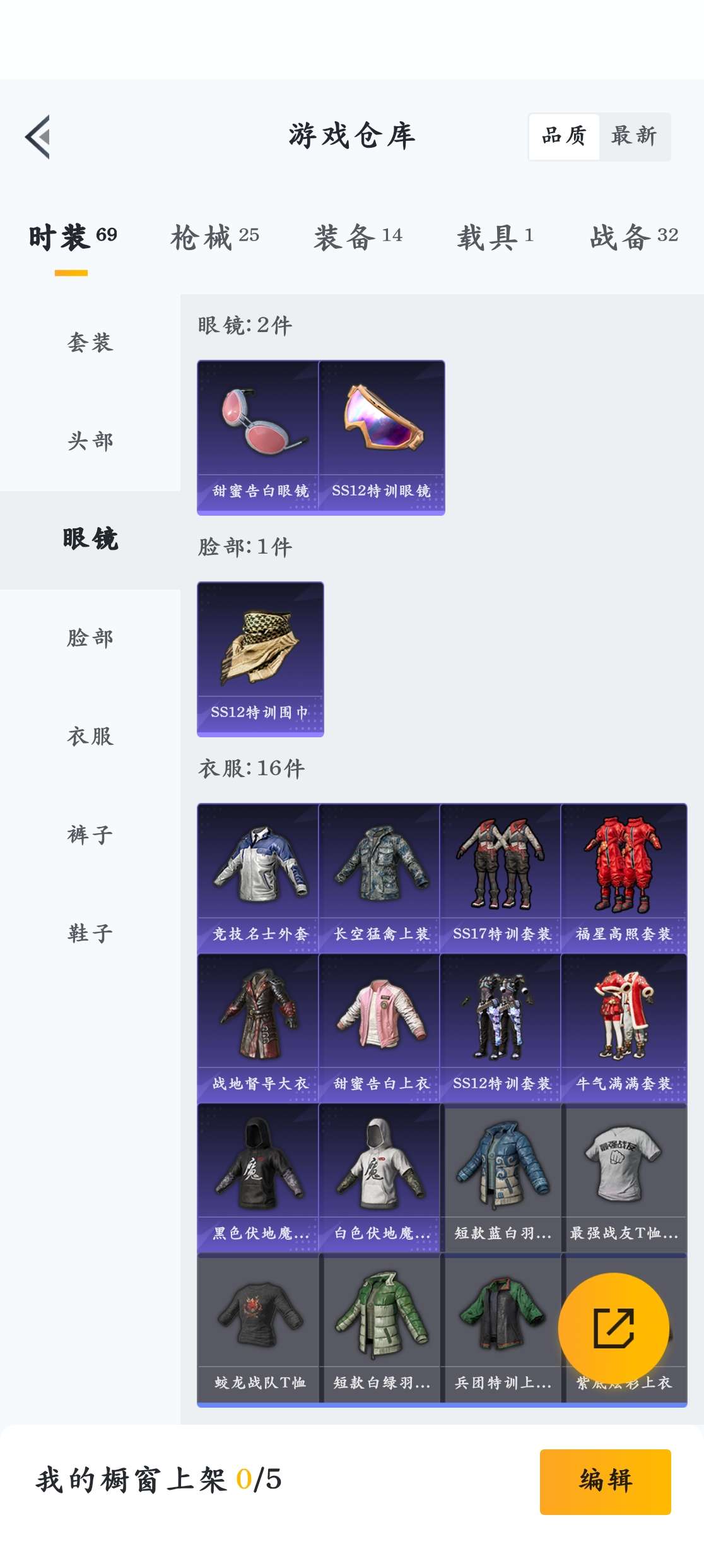Screen dimensions: 704x1568
Task: Select 头部 in the side category list
Action: coord(90,441)
